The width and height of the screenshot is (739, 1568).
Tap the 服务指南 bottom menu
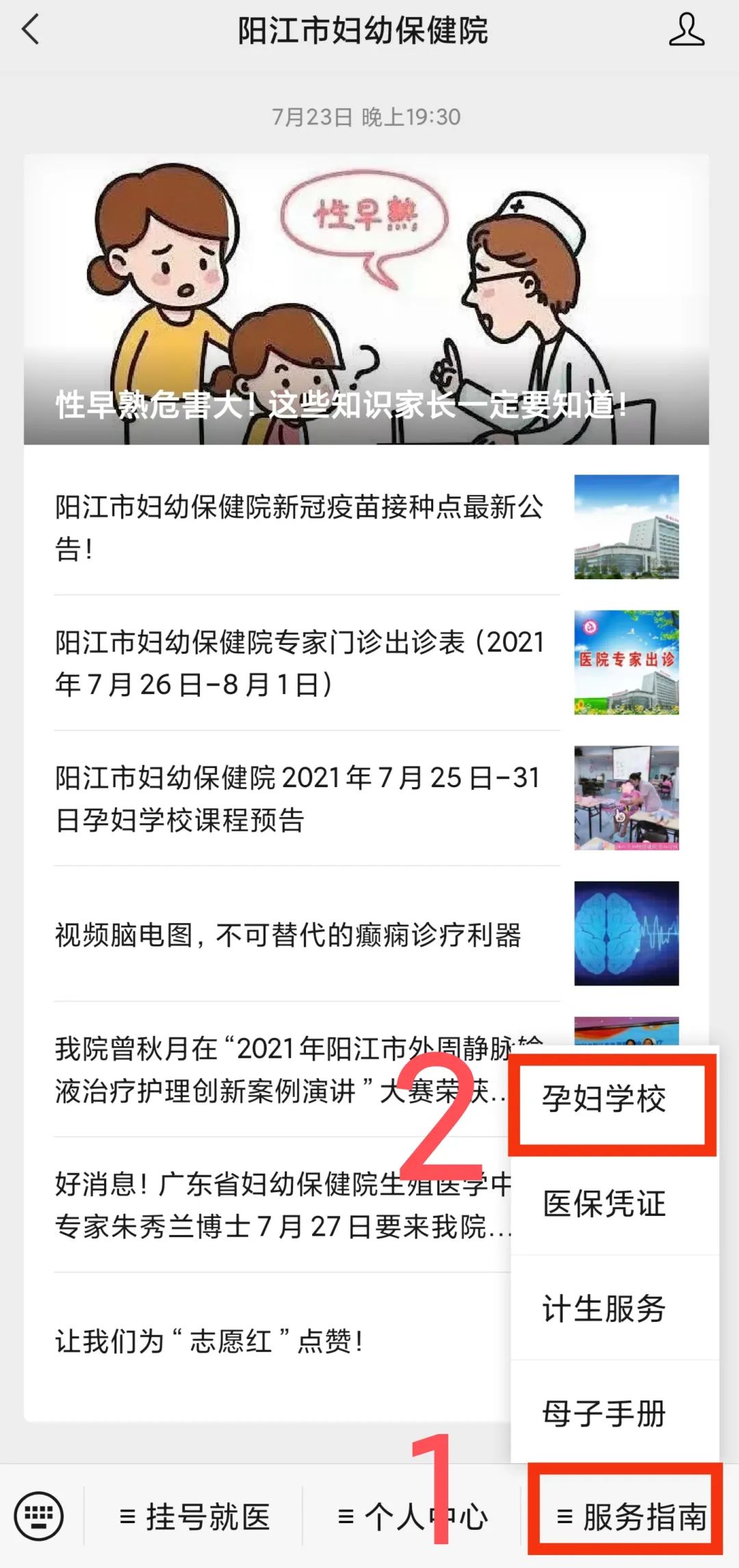[x=631, y=1517]
